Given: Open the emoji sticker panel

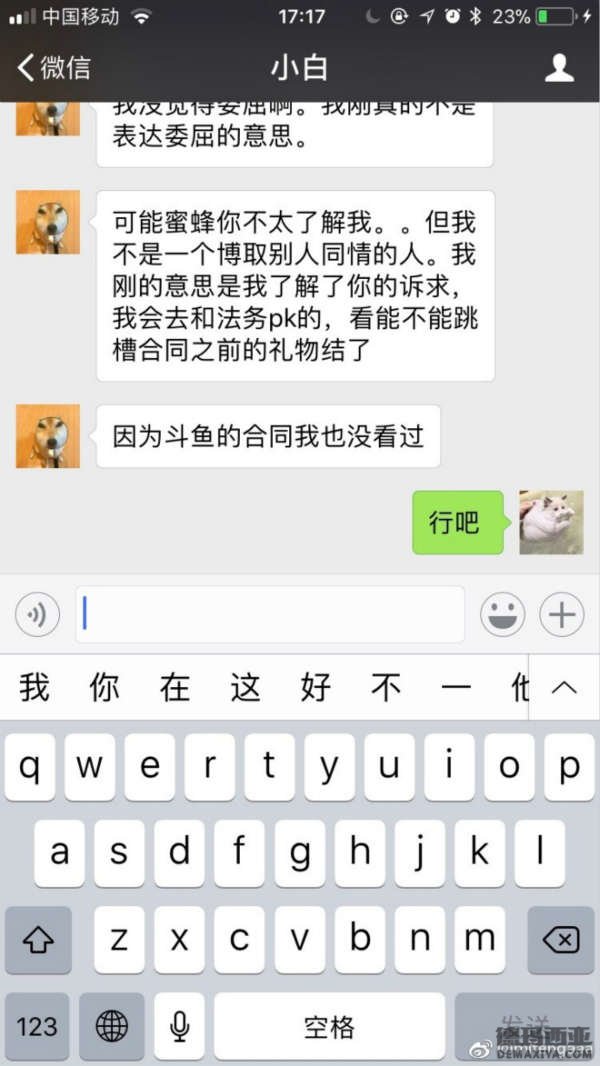Looking at the screenshot, I should point(502,614).
